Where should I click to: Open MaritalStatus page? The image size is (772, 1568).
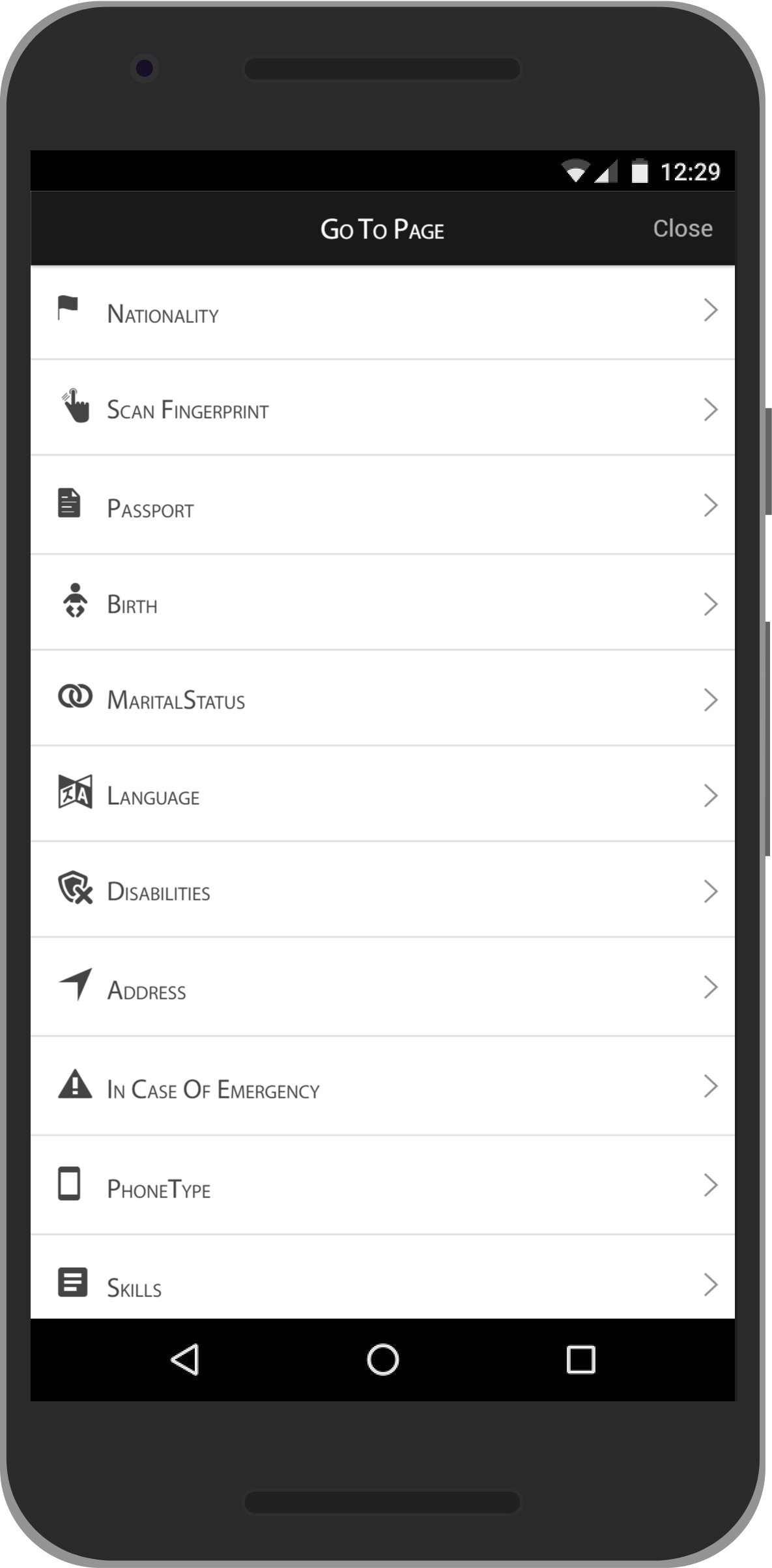click(382, 699)
